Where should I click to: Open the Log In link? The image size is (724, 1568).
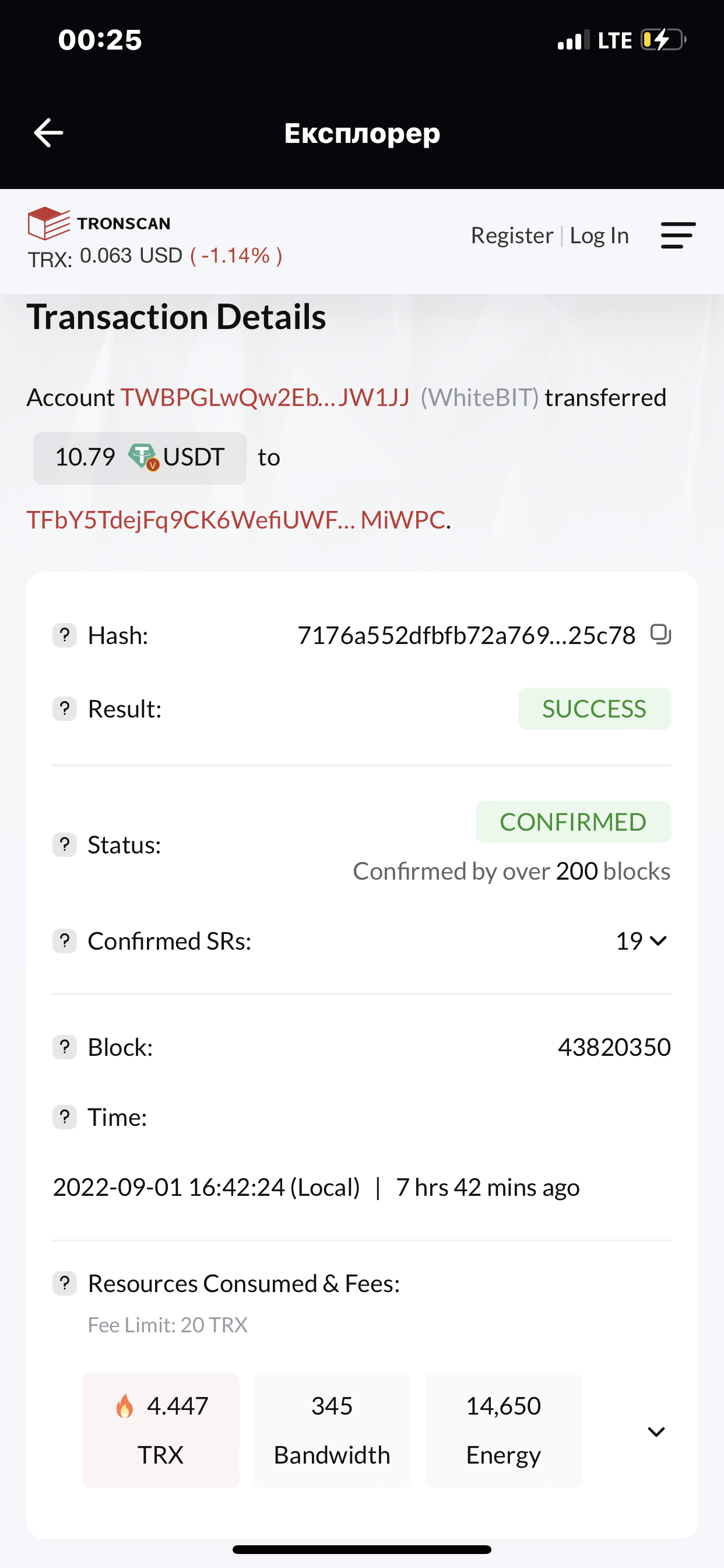pos(599,236)
